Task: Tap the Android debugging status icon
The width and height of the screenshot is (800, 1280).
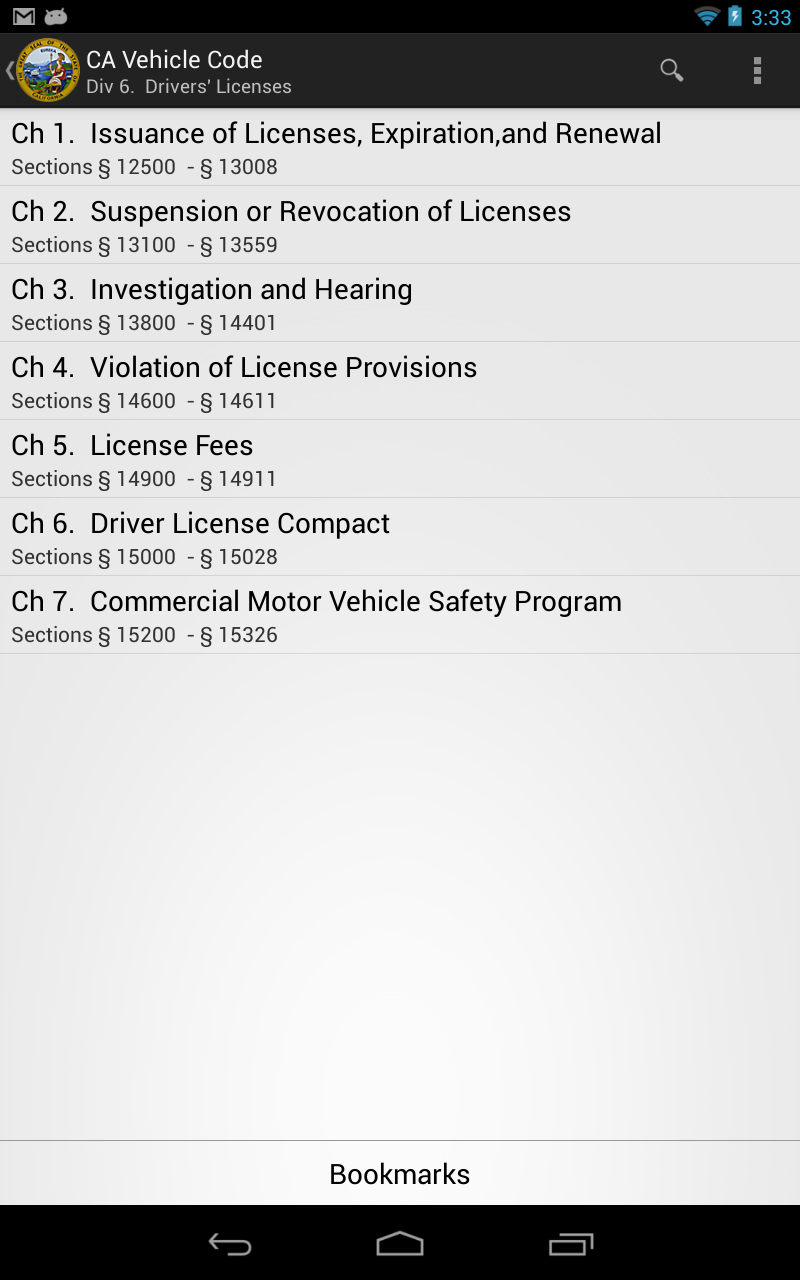Action: (55, 15)
